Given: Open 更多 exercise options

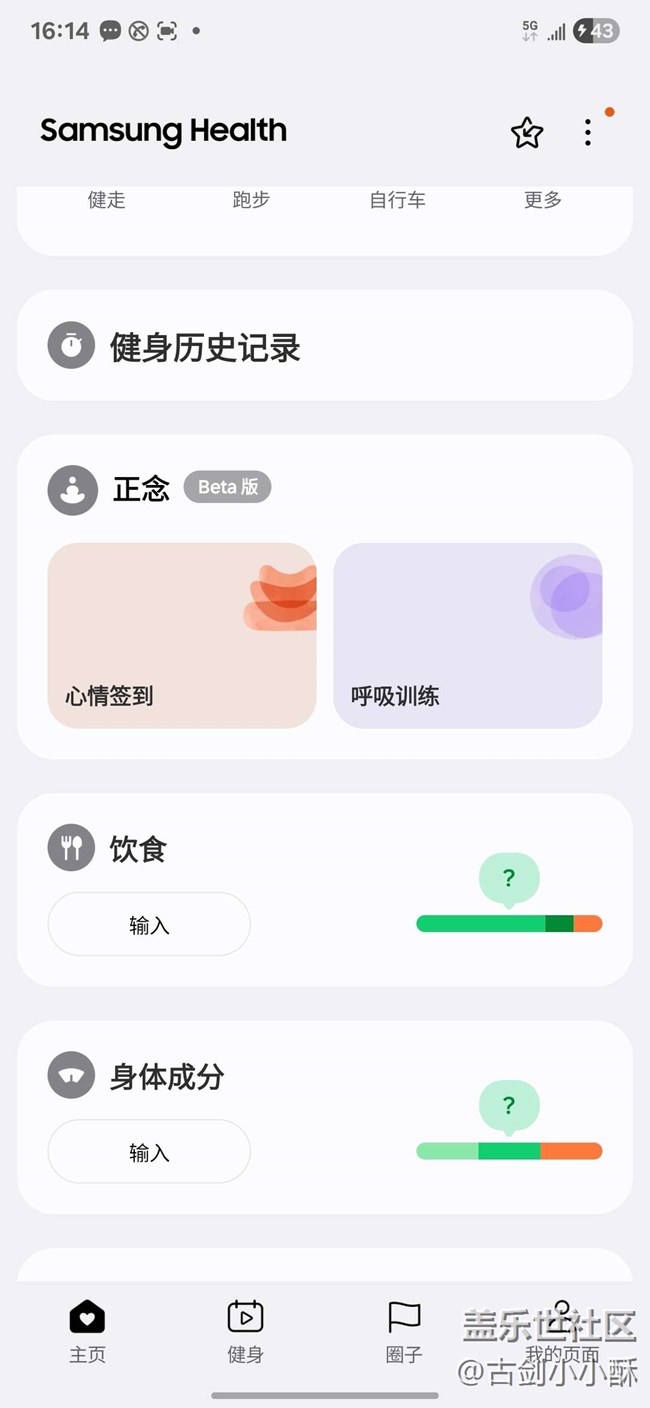Looking at the screenshot, I should pos(543,200).
